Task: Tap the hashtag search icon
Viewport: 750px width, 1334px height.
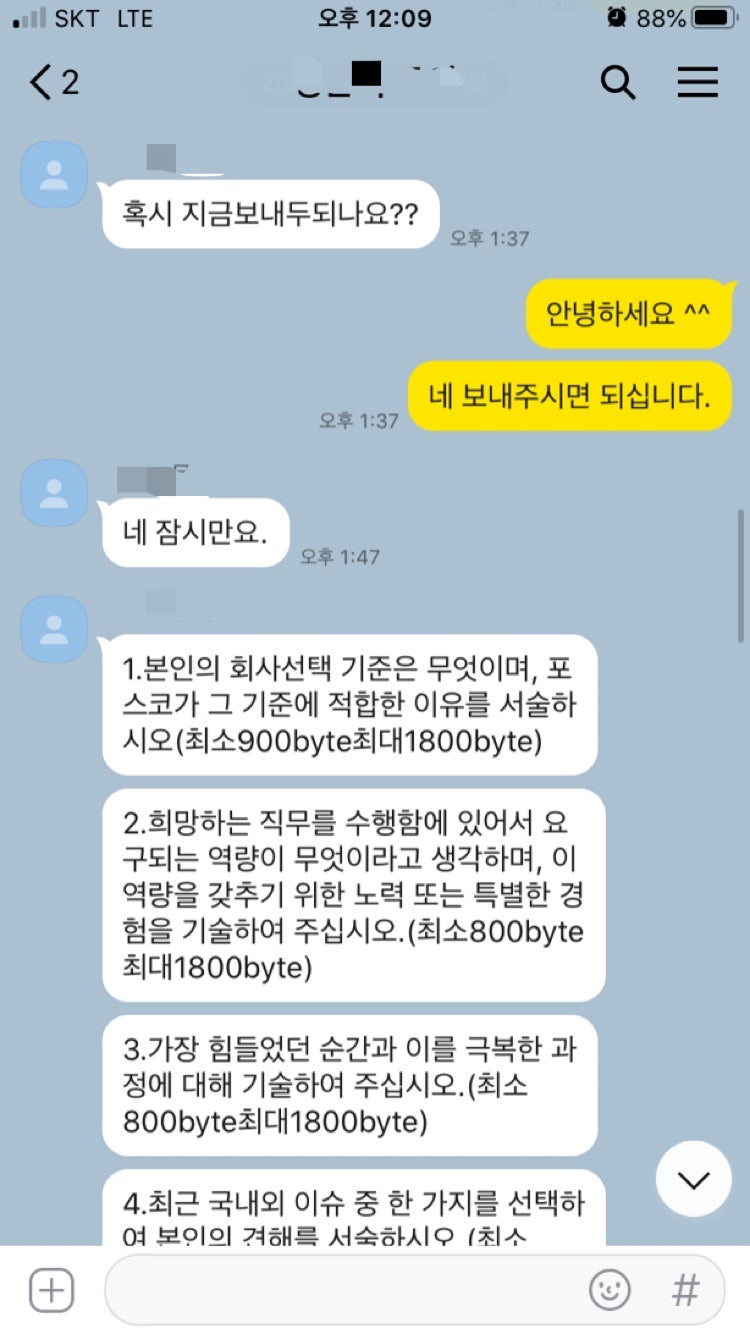Action: pos(685,1290)
